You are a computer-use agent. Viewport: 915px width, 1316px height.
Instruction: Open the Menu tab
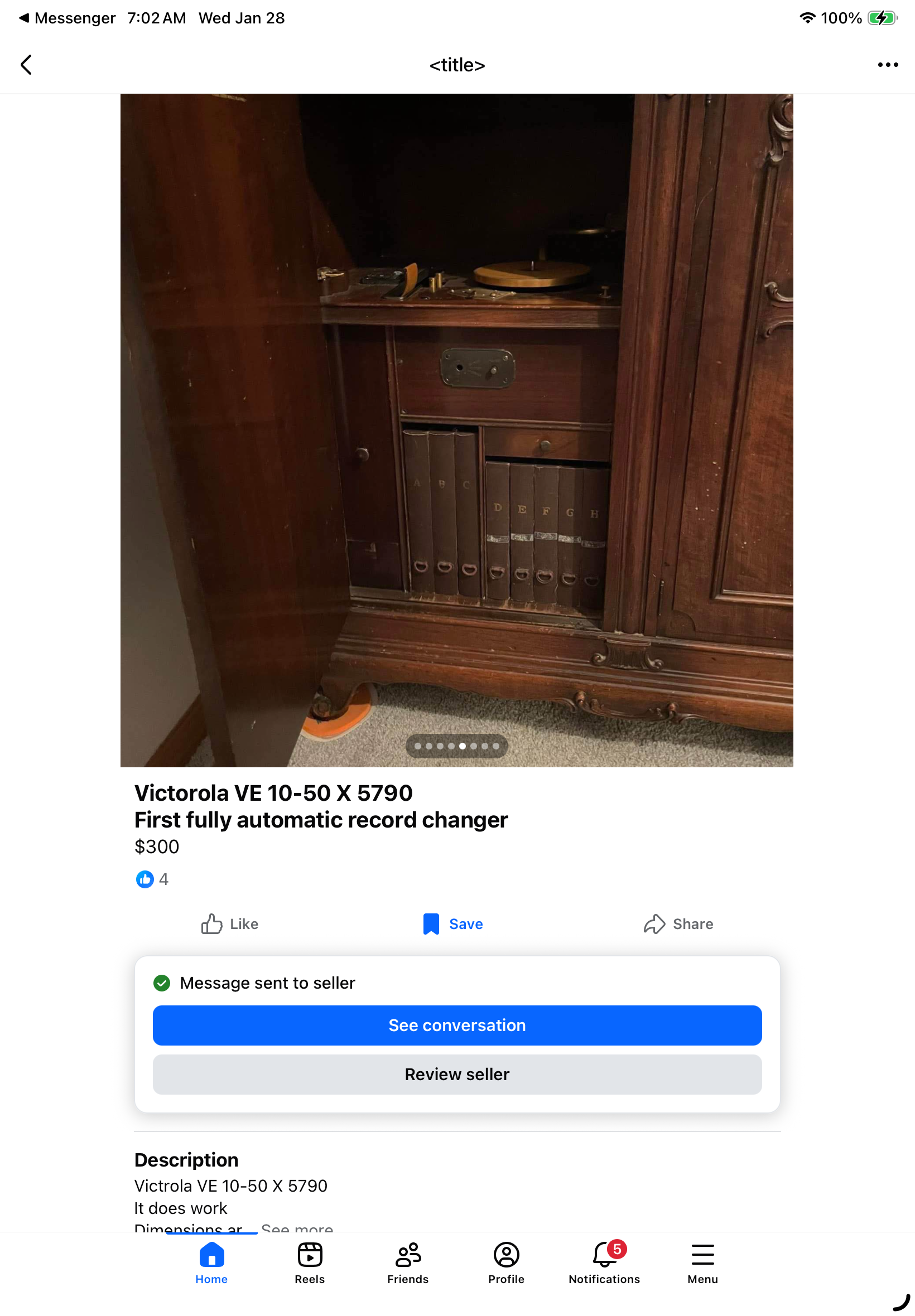click(702, 1262)
